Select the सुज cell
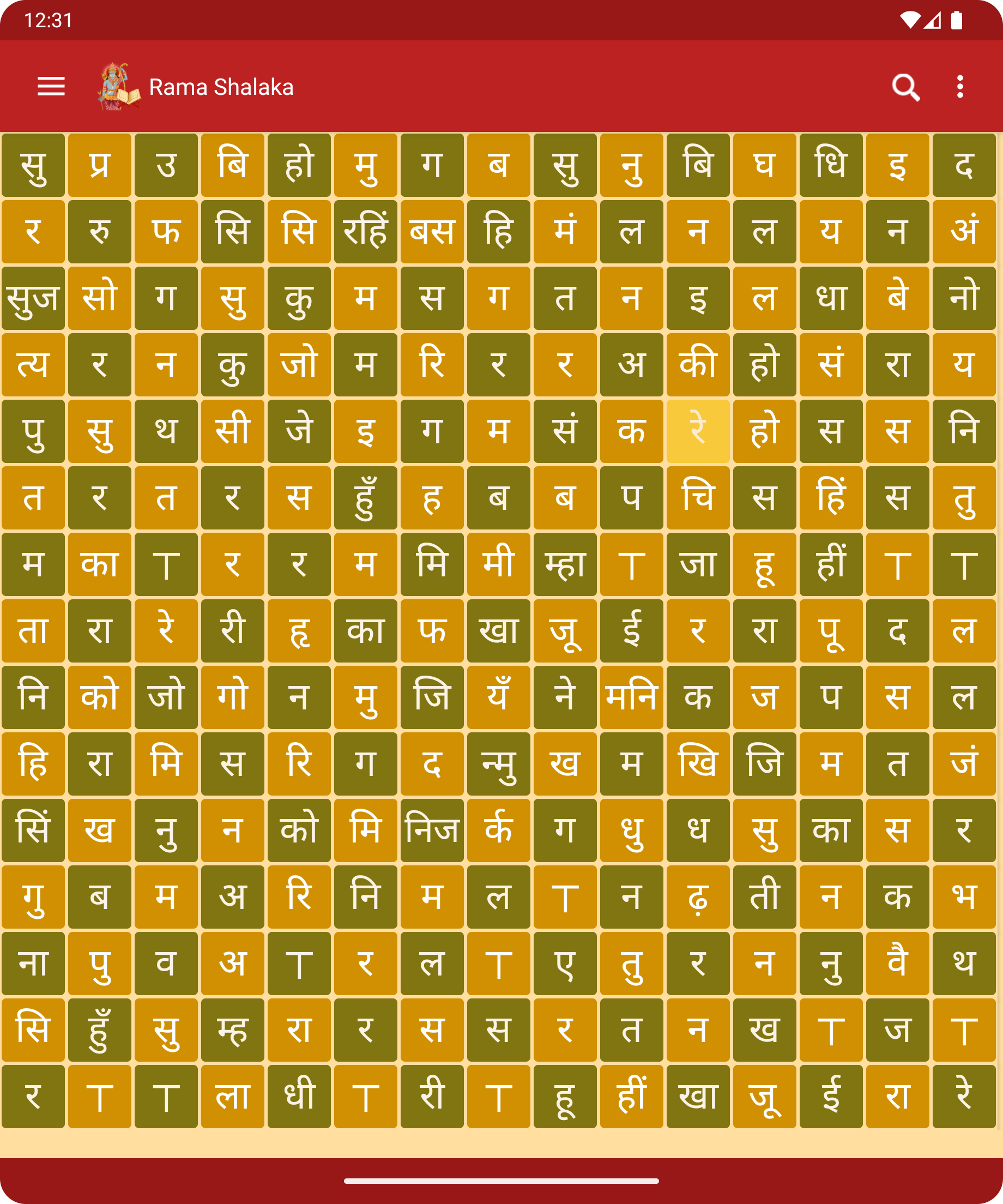1003x1204 pixels. pos(33,298)
